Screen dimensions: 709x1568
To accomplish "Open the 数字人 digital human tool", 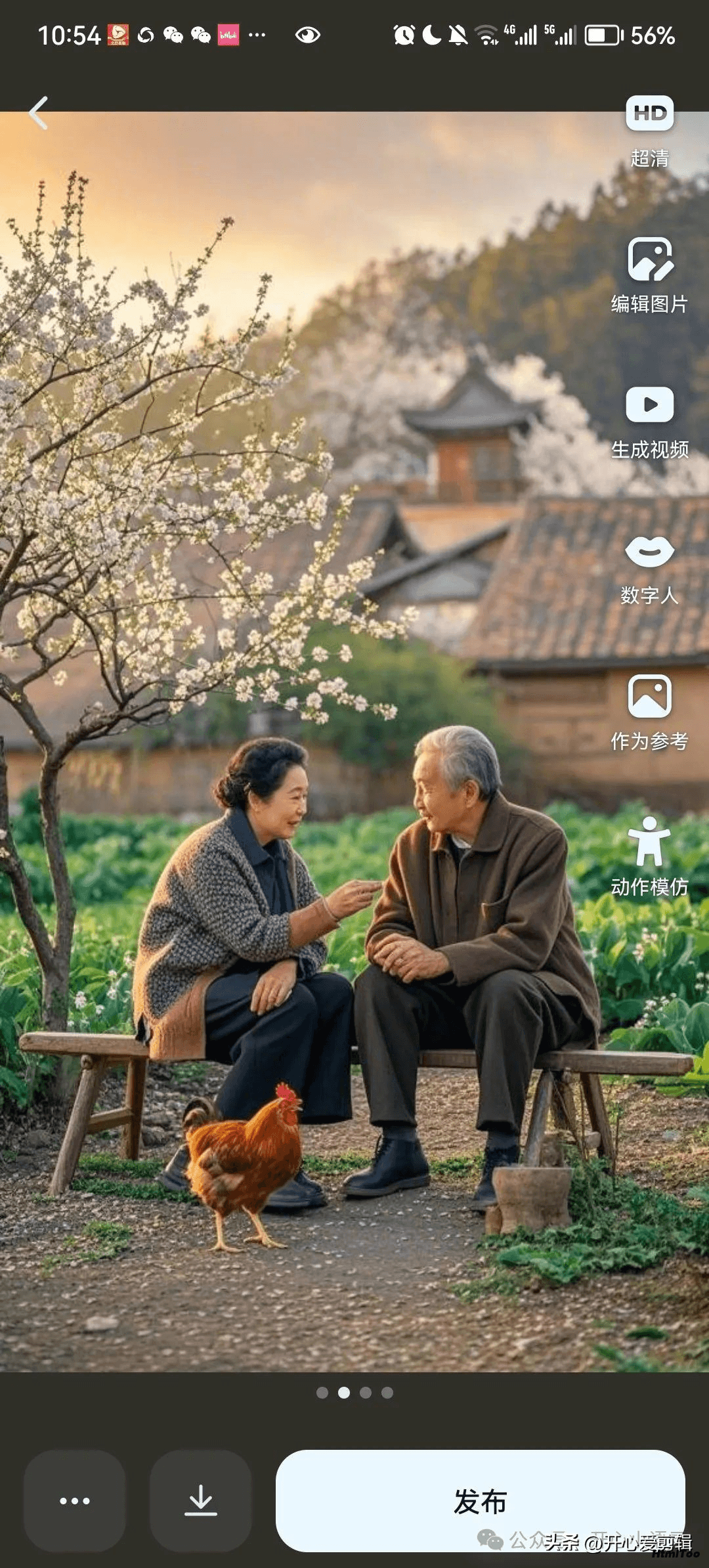I will coord(649,569).
